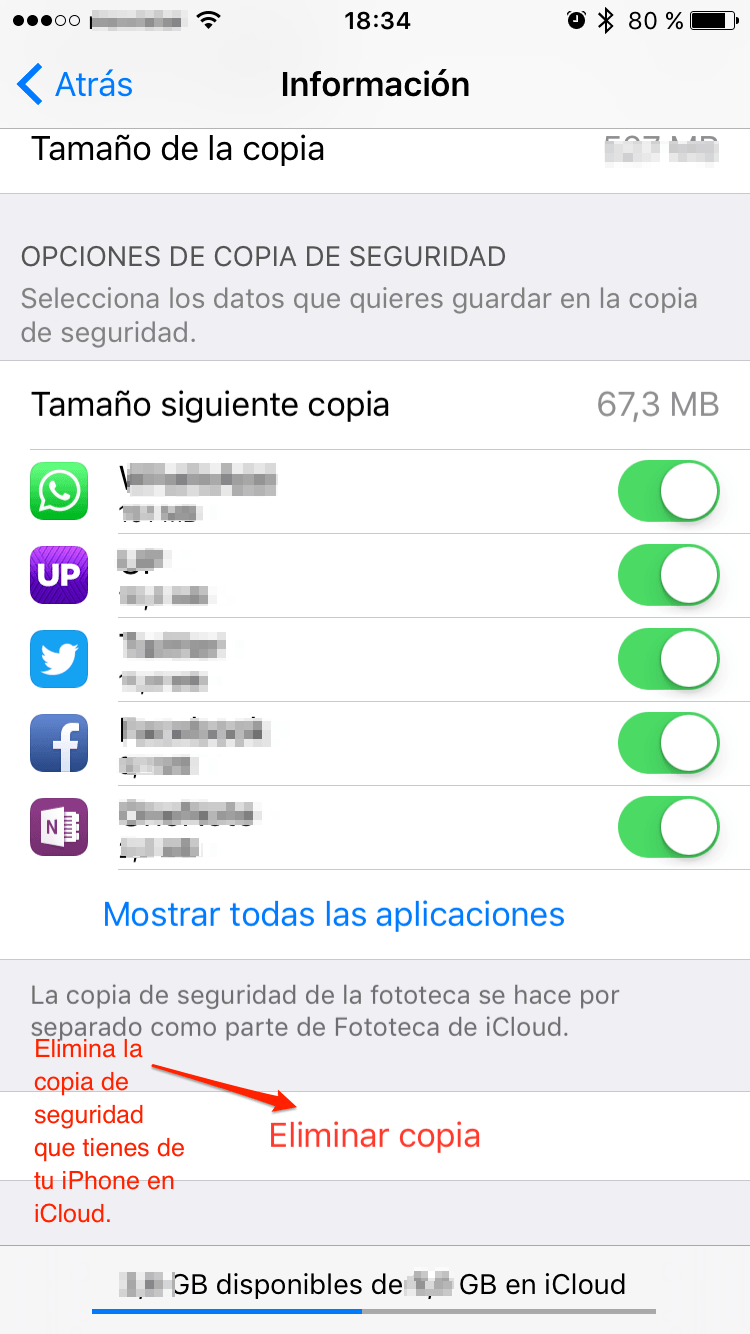Switch off Facebook backup
750x1334 pixels.
(669, 744)
